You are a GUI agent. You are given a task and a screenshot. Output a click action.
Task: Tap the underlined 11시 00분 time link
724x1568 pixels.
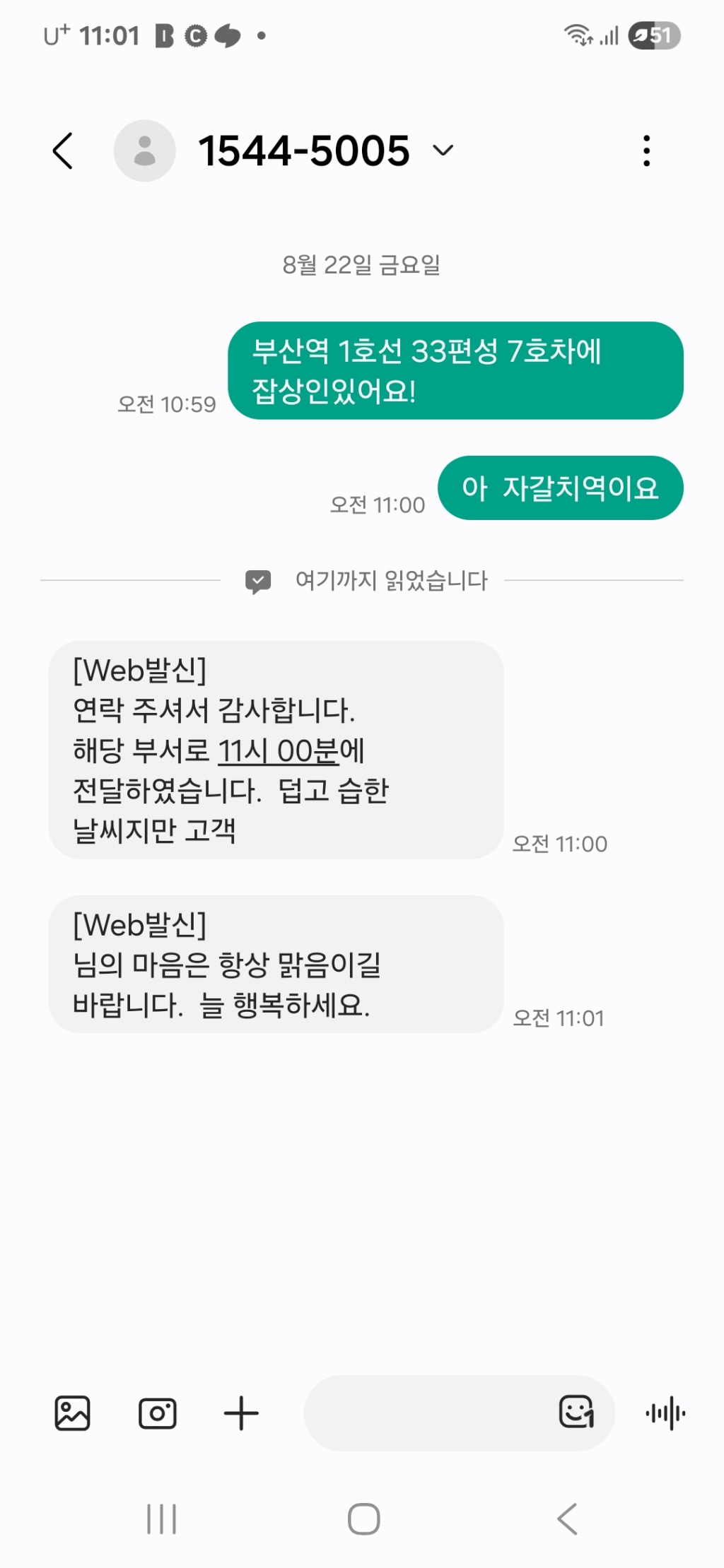point(278,751)
